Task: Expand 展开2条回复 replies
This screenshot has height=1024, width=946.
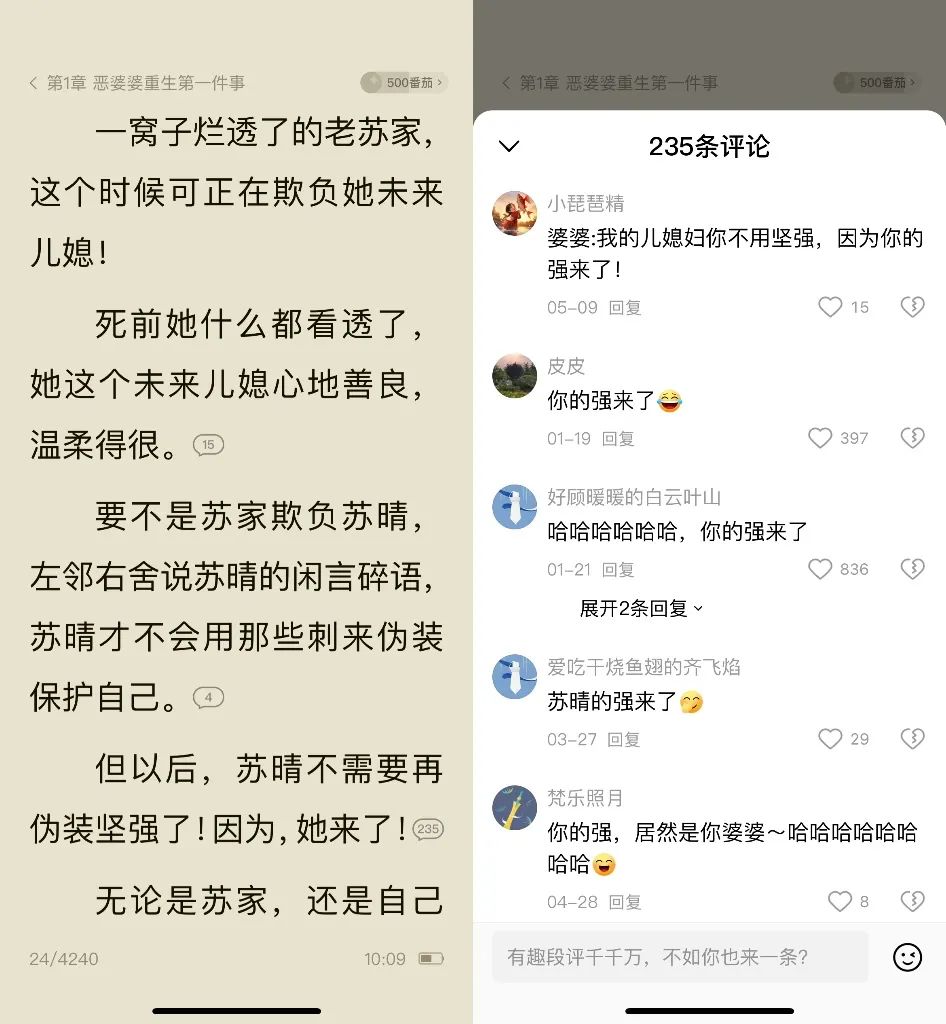Action: tap(641, 608)
